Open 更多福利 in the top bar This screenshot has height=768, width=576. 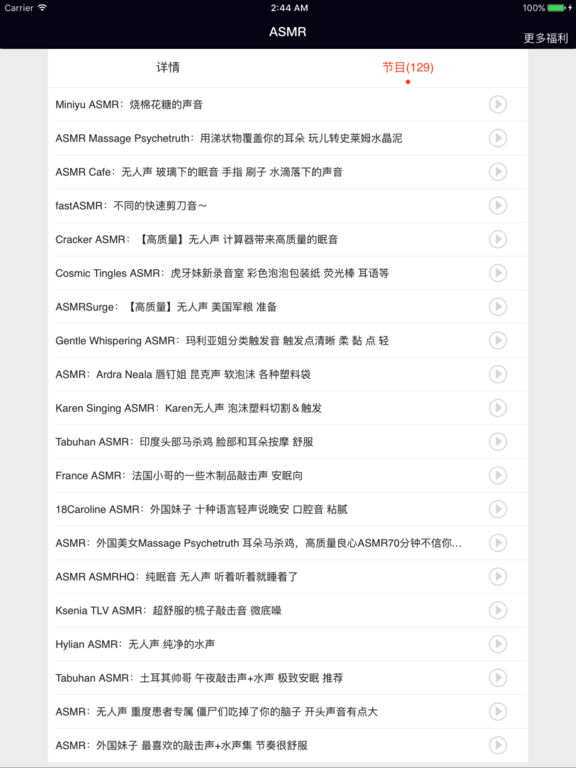pyautogui.click(x=546, y=38)
